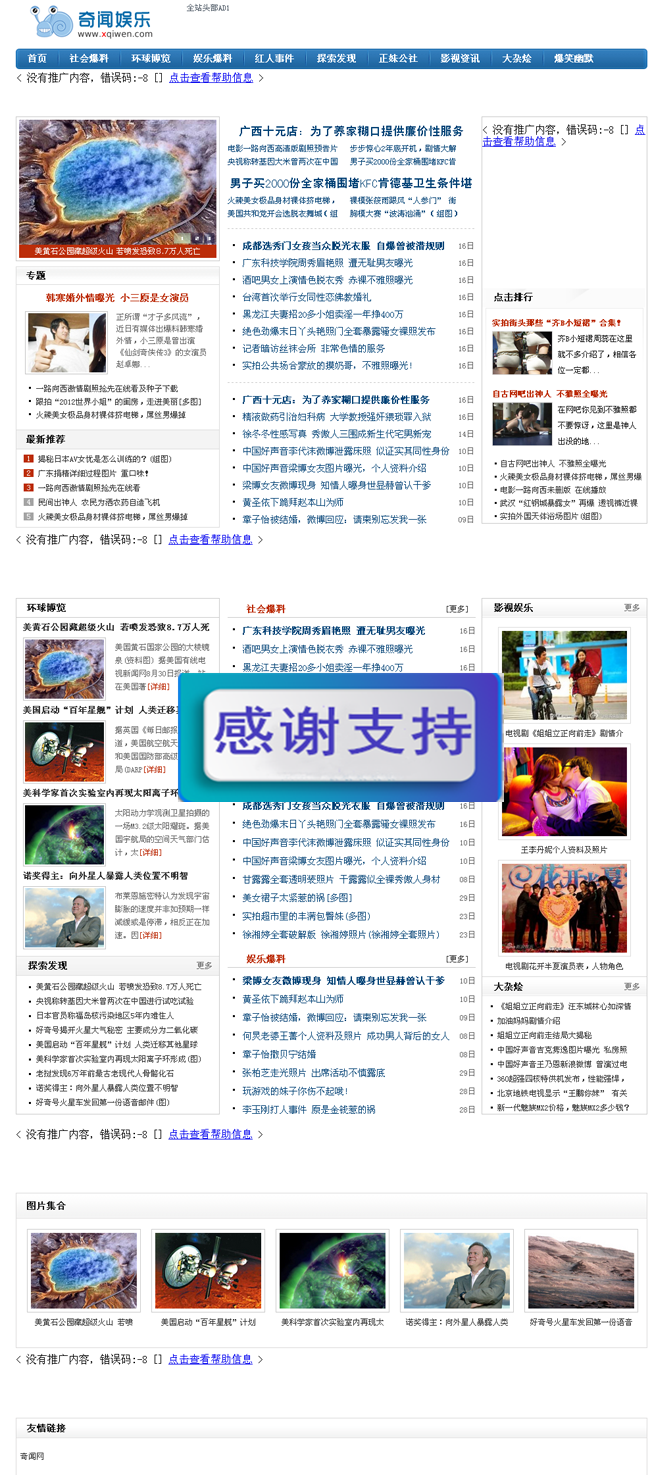Go to the 环球博览 nav section
The image size is (650, 1475).
(x=150, y=58)
